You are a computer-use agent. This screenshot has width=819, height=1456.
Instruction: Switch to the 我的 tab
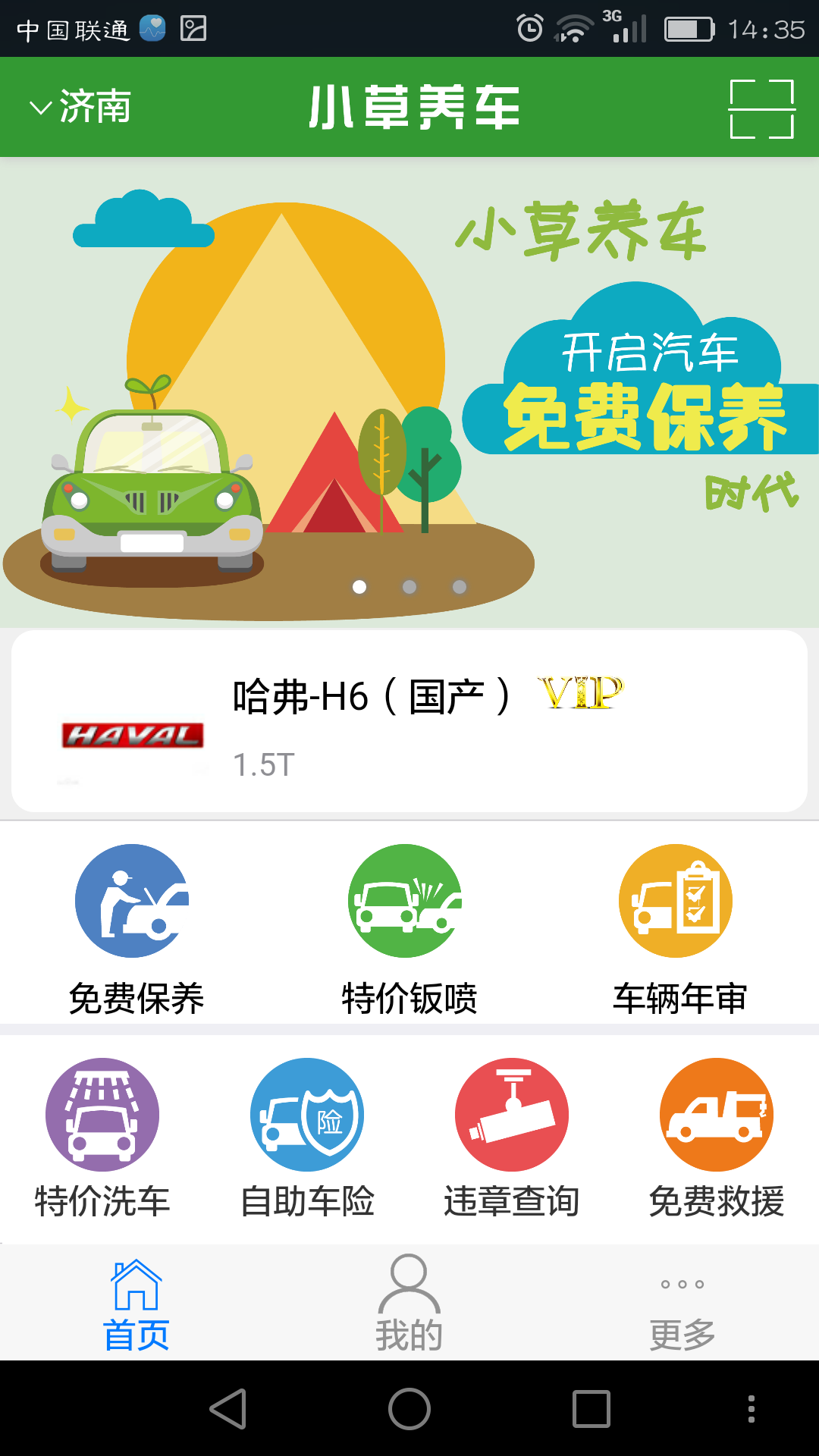point(409,1304)
